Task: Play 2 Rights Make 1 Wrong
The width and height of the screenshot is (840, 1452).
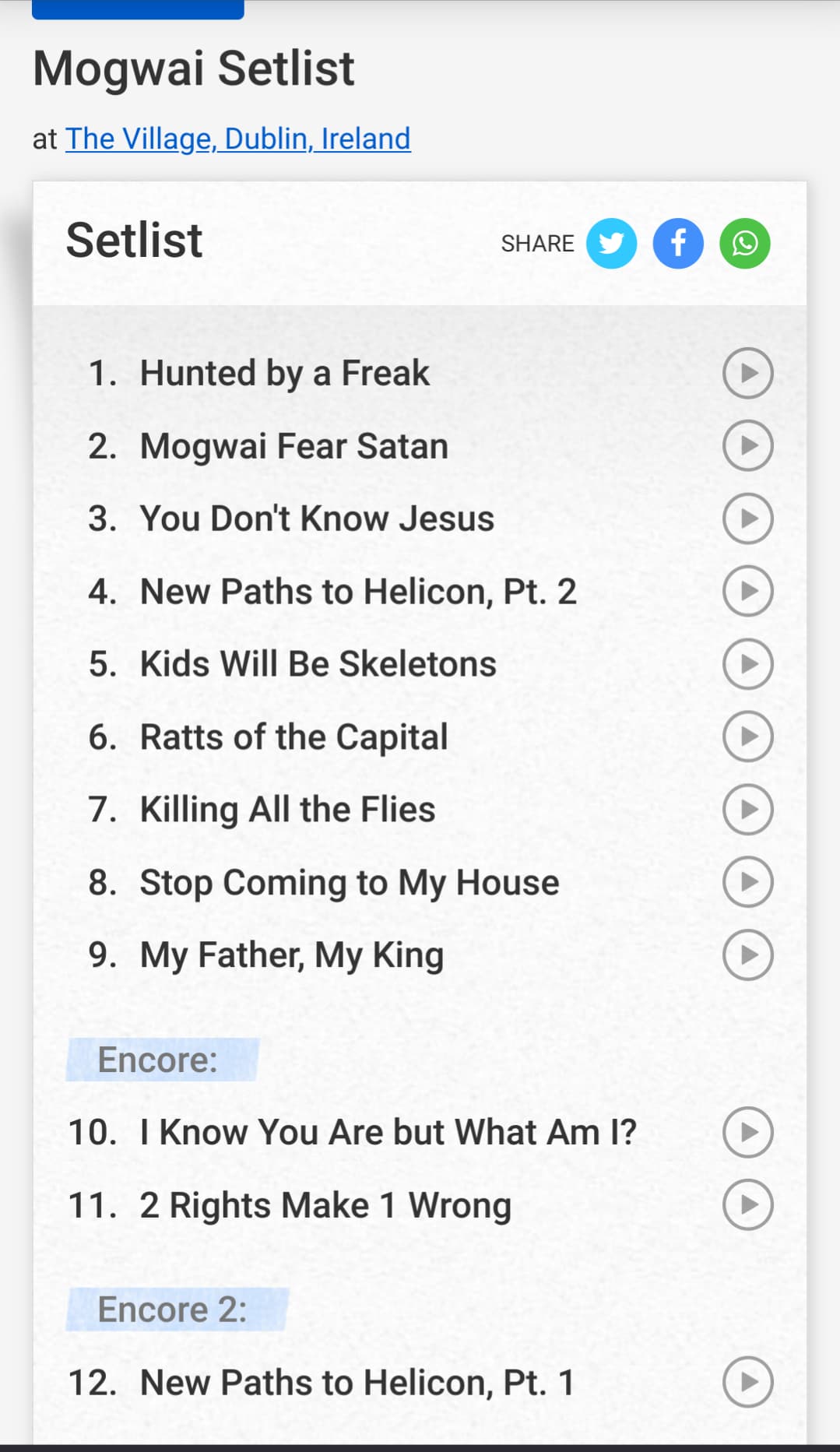Action: pyautogui.click(x=747, y=1205)
